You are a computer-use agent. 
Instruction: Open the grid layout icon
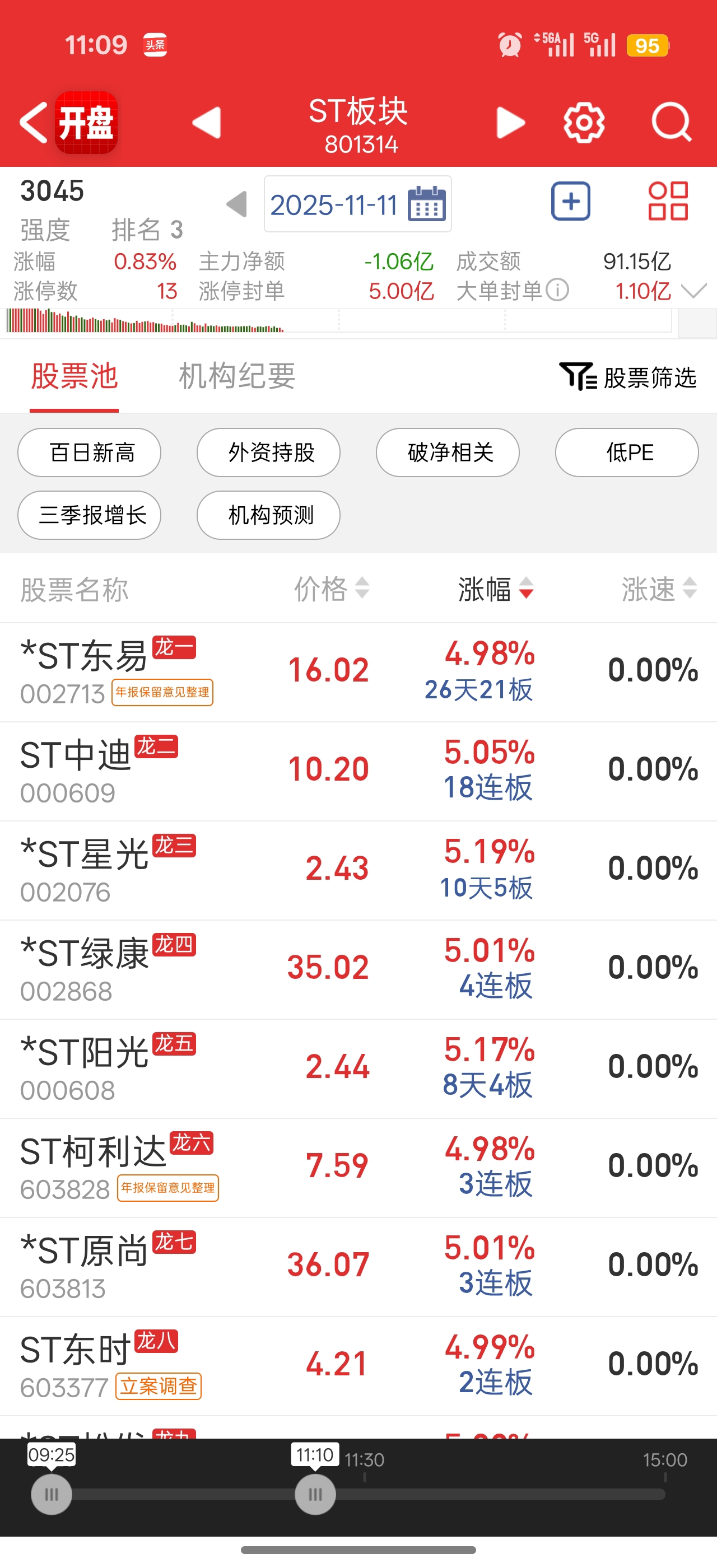668,202
